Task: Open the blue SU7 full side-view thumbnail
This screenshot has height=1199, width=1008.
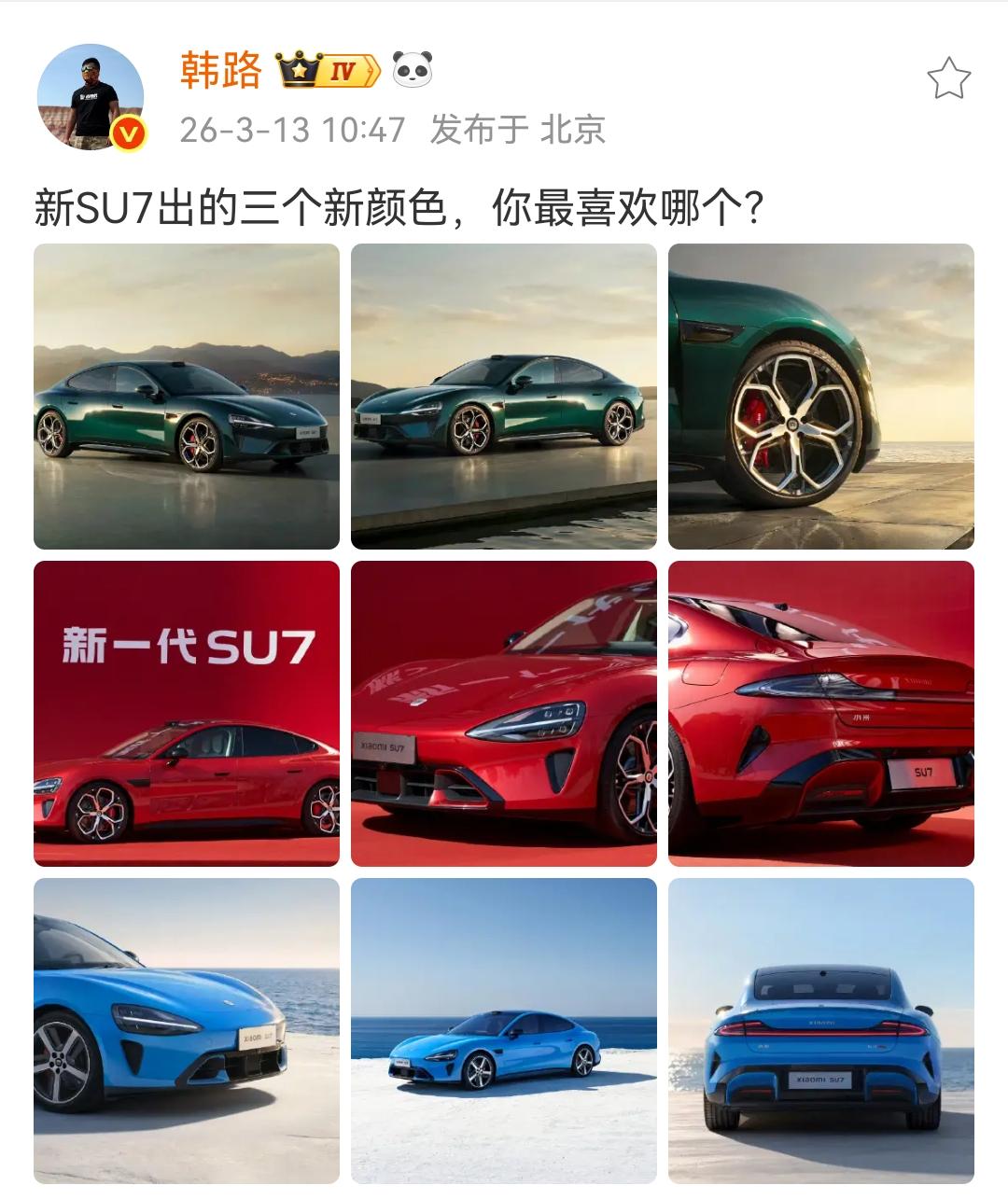Action: point(502,1033)
